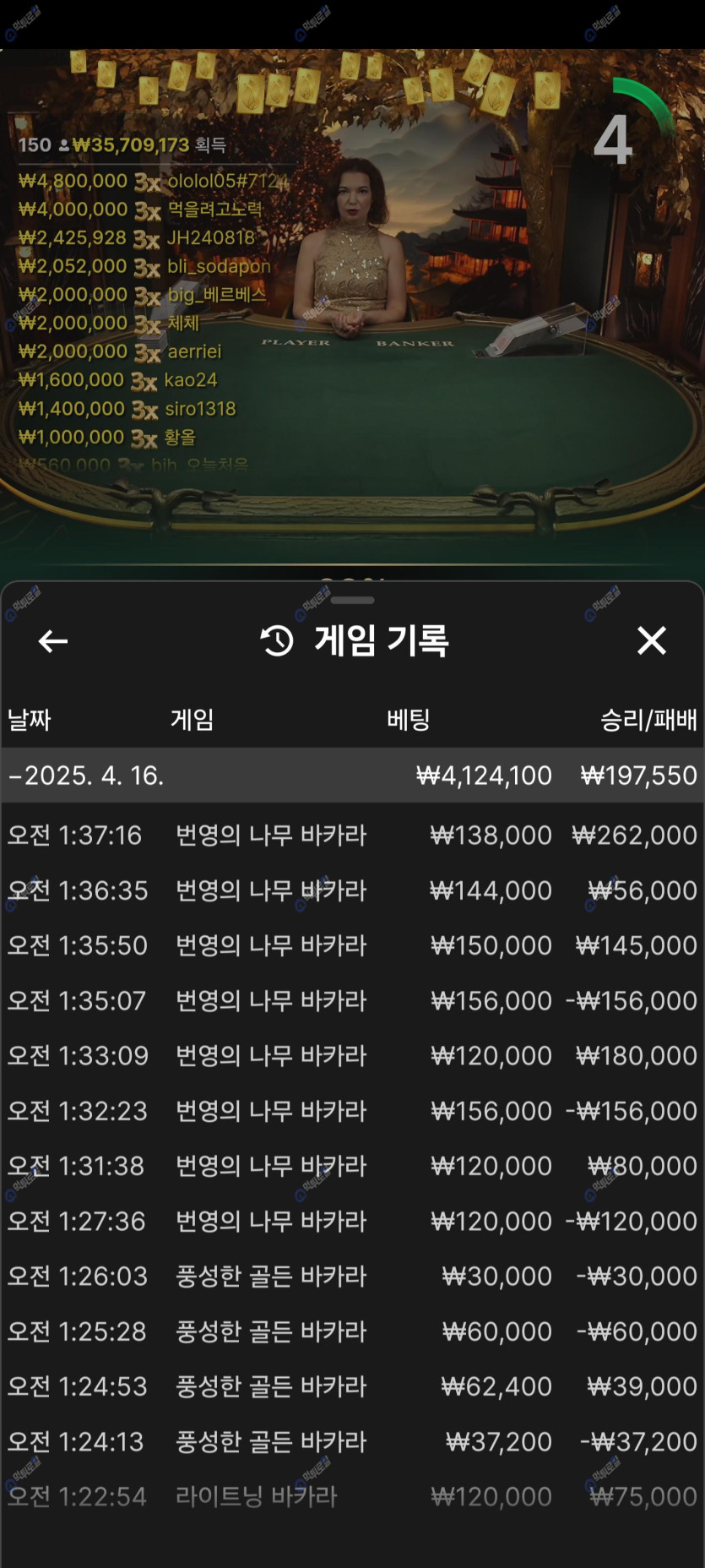The image size is (705, 1568).
Task: Go back from game history panel
Action: tap(53, 641)
